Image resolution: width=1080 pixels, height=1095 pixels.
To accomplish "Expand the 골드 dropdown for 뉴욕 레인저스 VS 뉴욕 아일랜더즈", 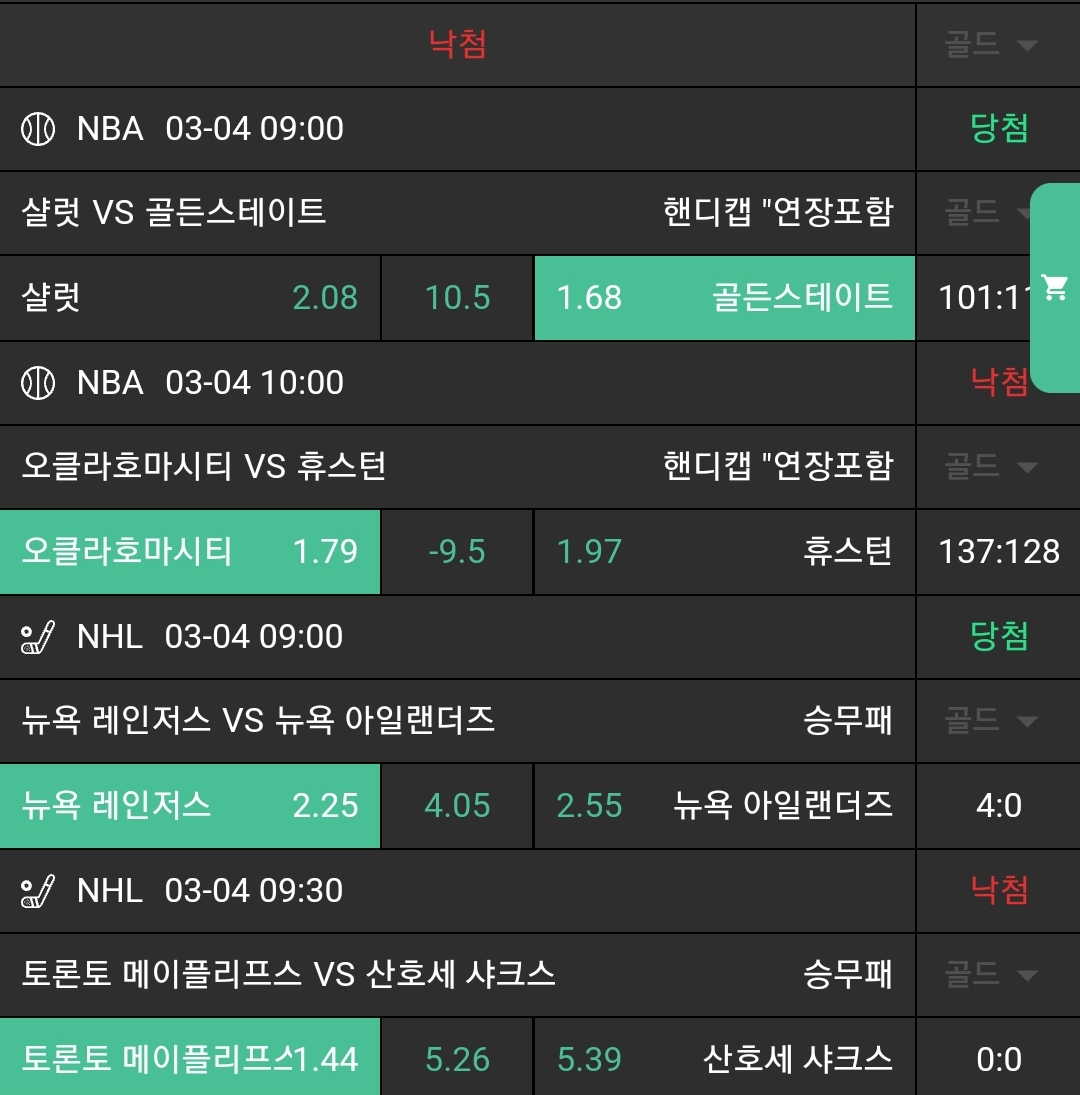I will tap(991, 720).
